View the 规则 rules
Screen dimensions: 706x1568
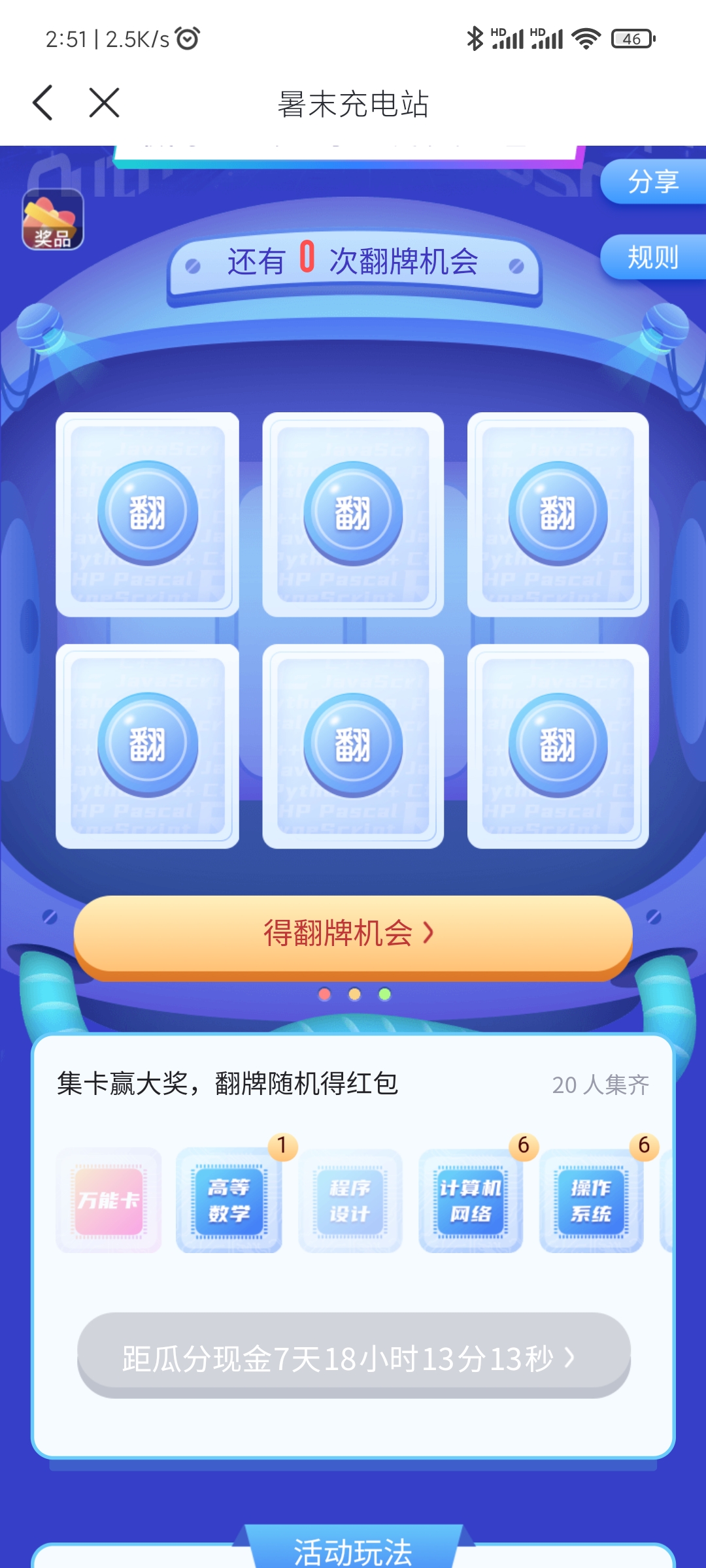652,257
